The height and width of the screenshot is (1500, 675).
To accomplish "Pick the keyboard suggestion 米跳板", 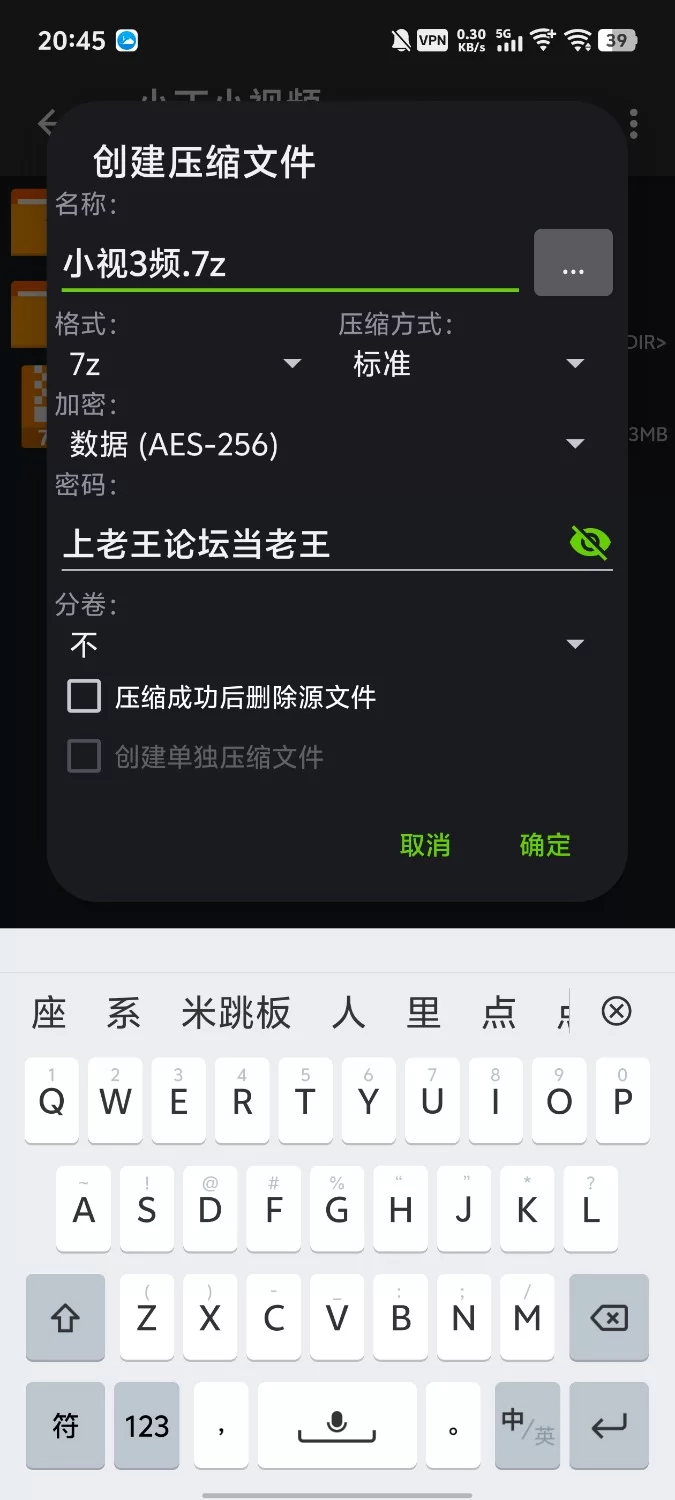I will (x=236, y=1013).
